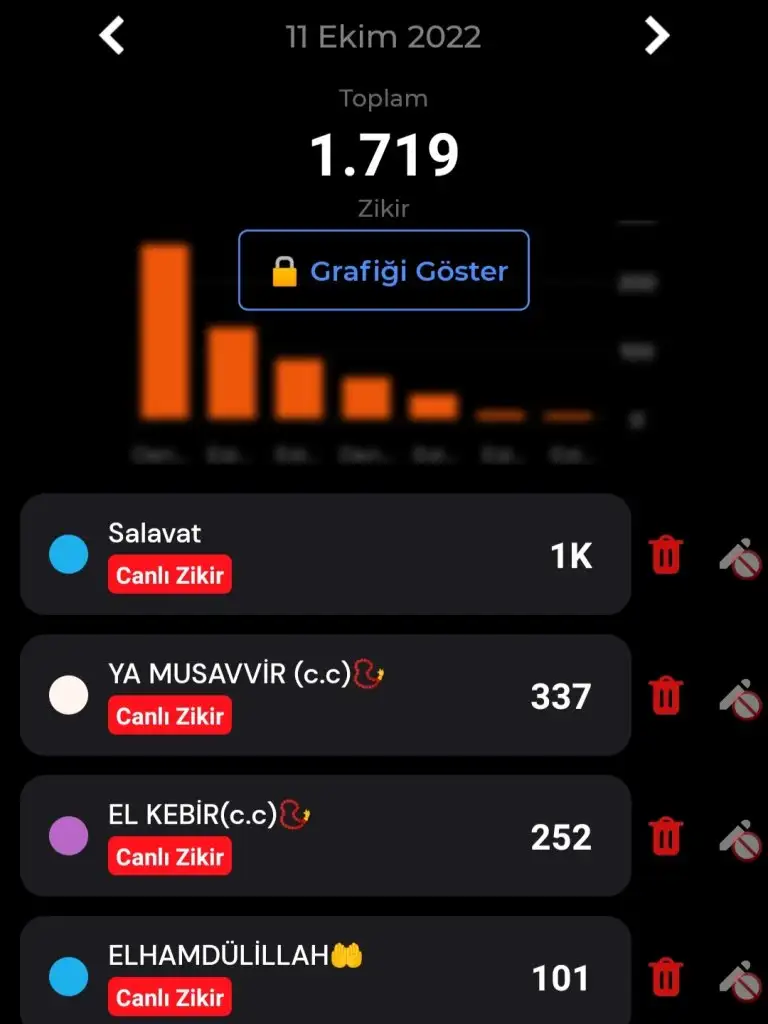The image size is (768, 1024).
Task: Delete the YA MUSAVVİR entry
Action: pyautogui.click(x=666, y=695)
